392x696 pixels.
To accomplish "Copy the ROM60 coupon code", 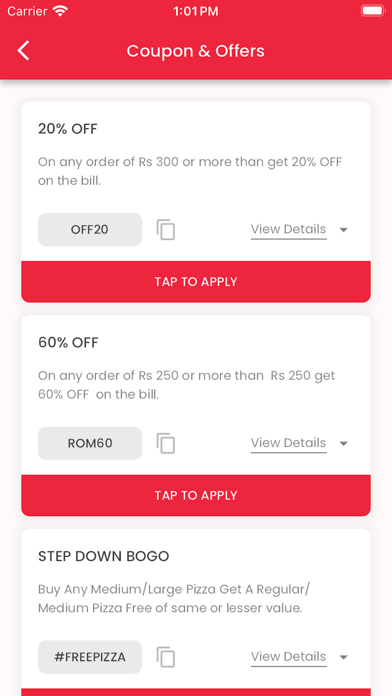I will coord(166,443).
